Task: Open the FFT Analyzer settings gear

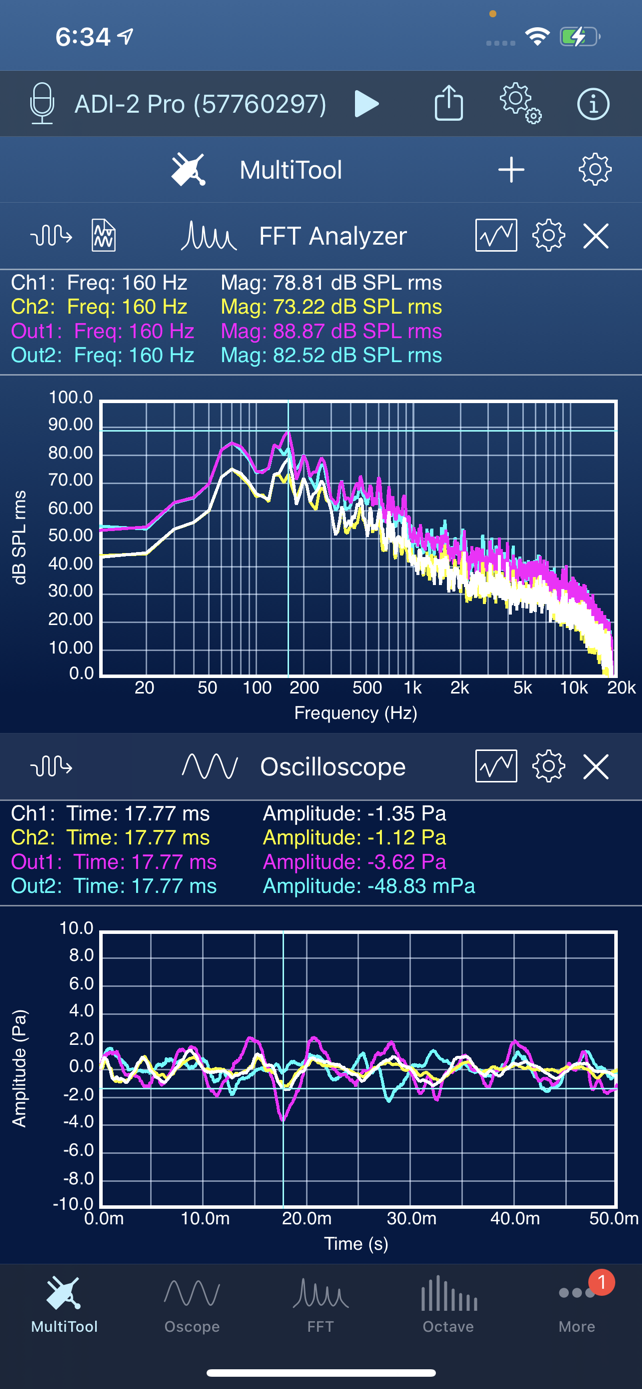Action: [x=548, y=236]
